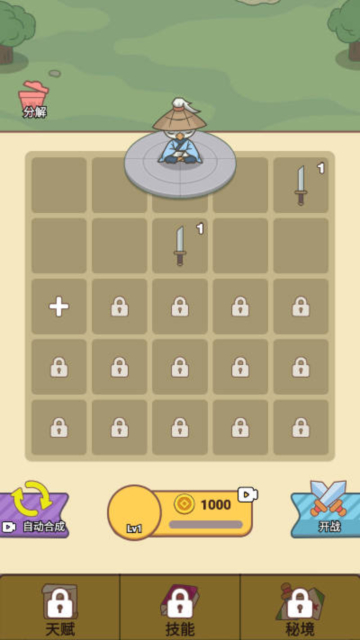
Task: Tap the 分解 trash bin
Action: pos(34,100)
